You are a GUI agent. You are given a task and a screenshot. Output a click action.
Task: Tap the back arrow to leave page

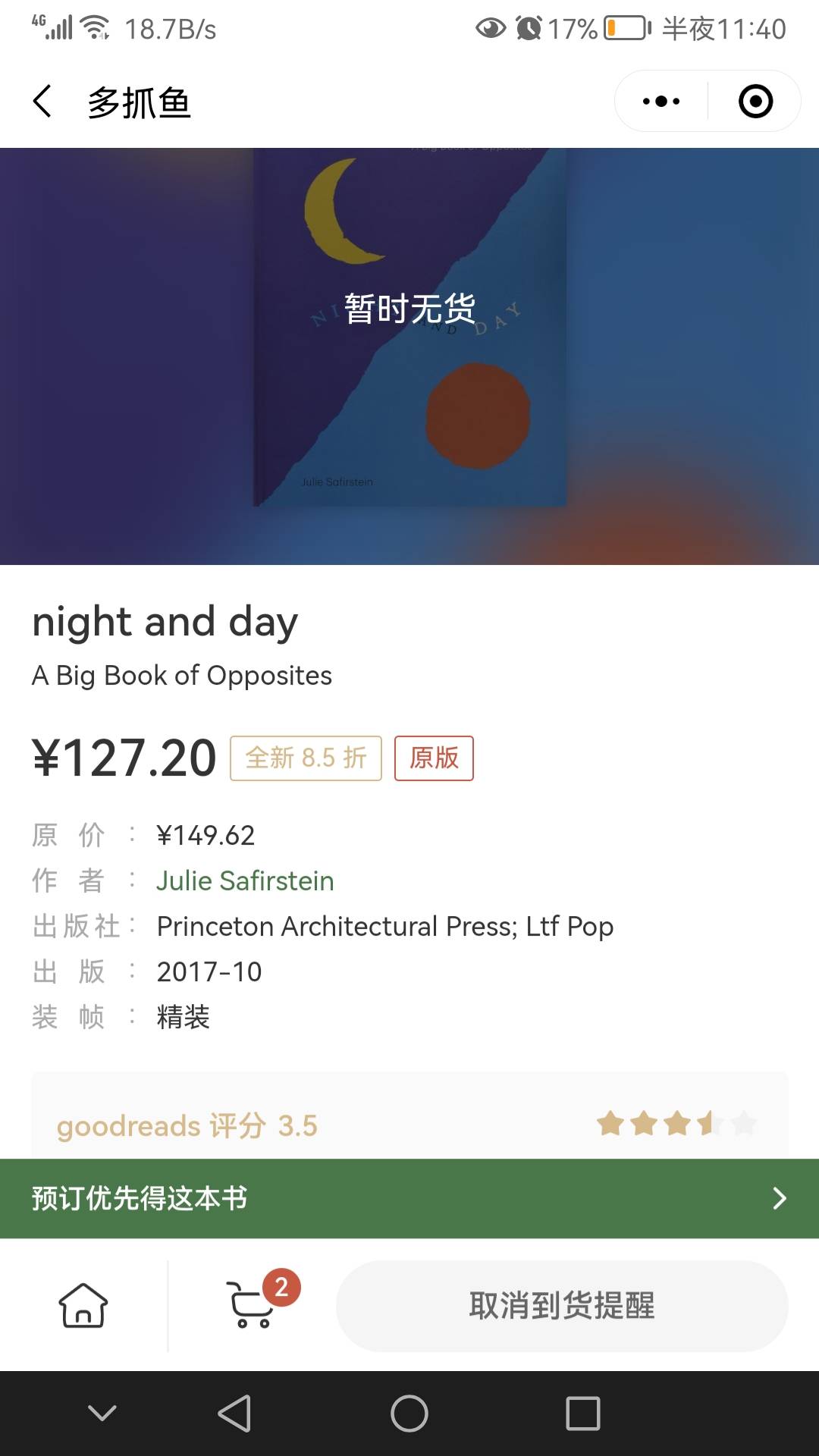43,101
